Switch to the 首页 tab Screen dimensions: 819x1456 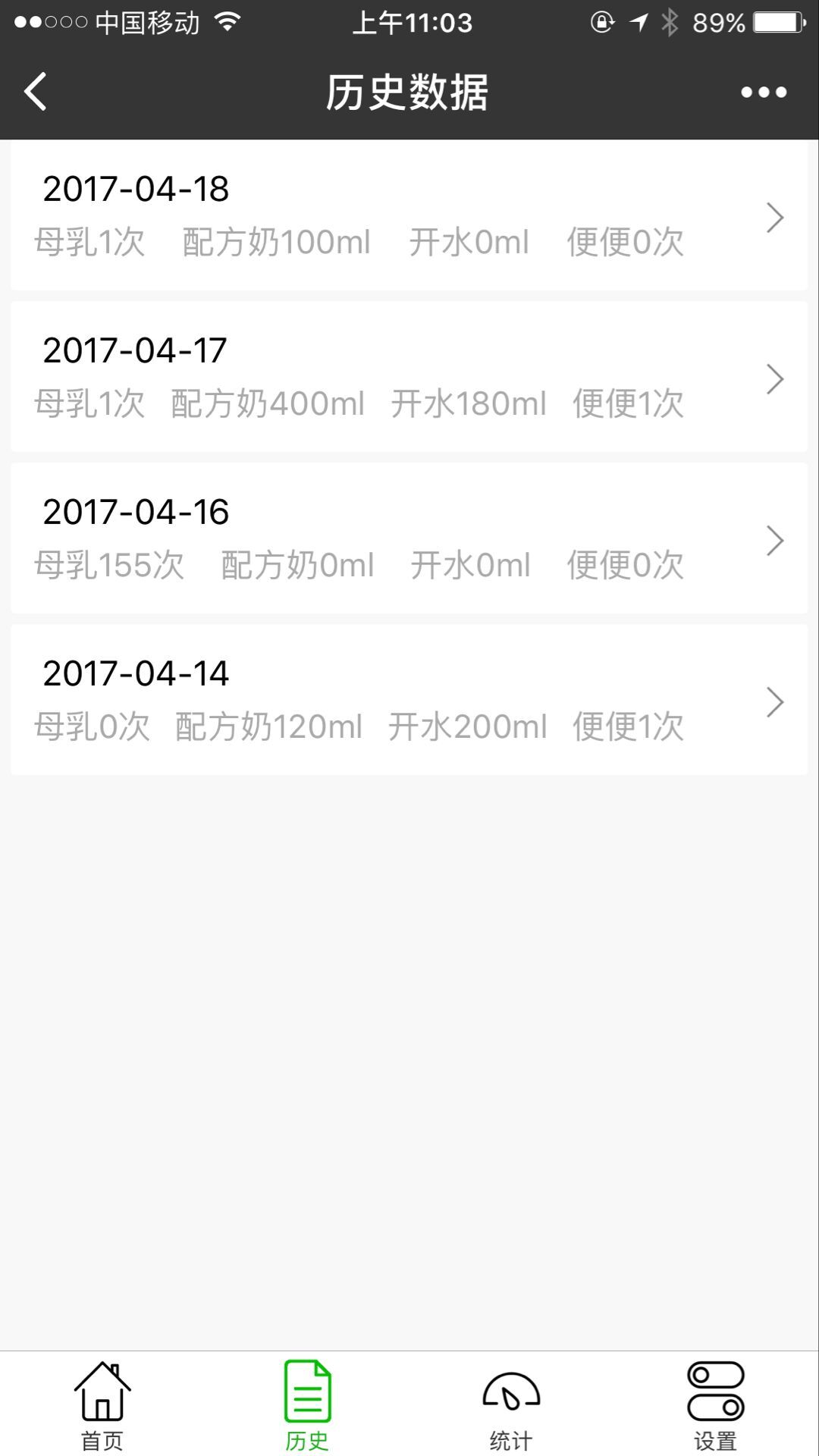(x=102, y=1405)
